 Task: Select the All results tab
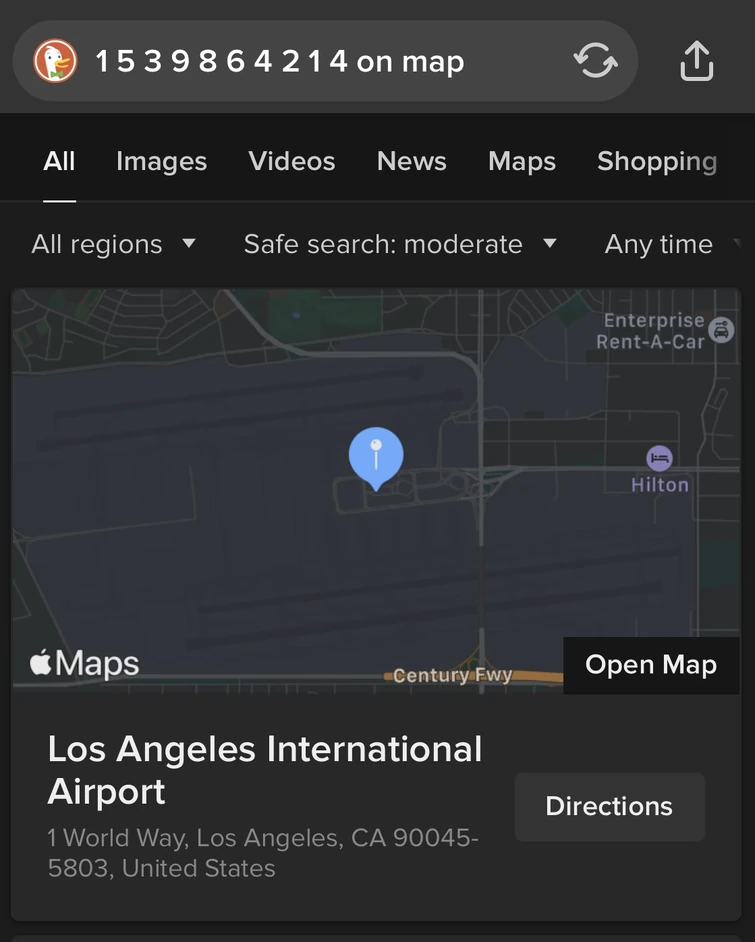click(x=59, y=162)
